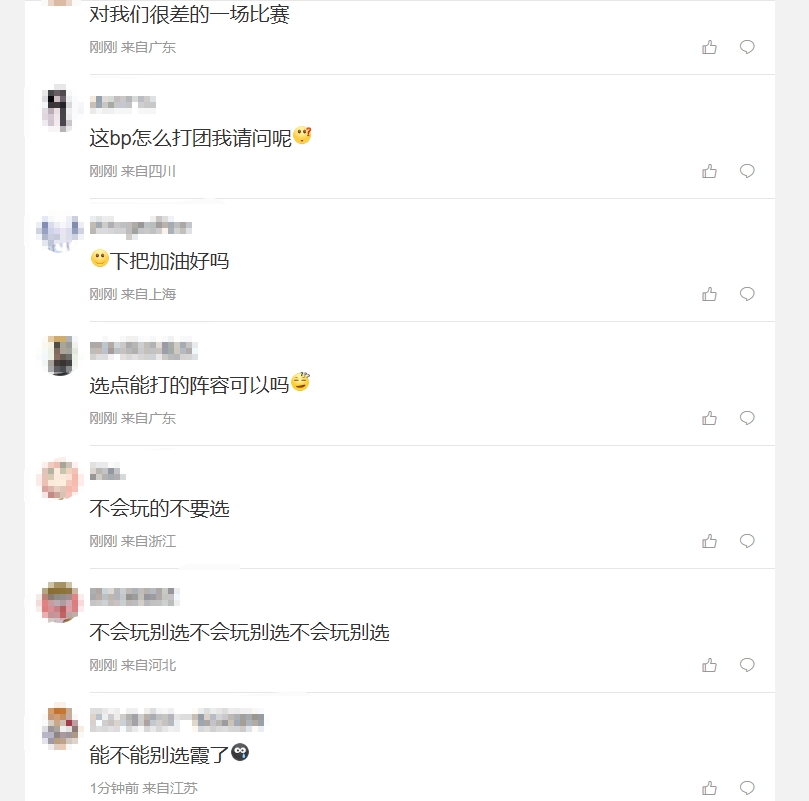Viewport: 809px width, 801px height.
Task: Like the comment '不会玩的不要选'
Action: [709, 541]
